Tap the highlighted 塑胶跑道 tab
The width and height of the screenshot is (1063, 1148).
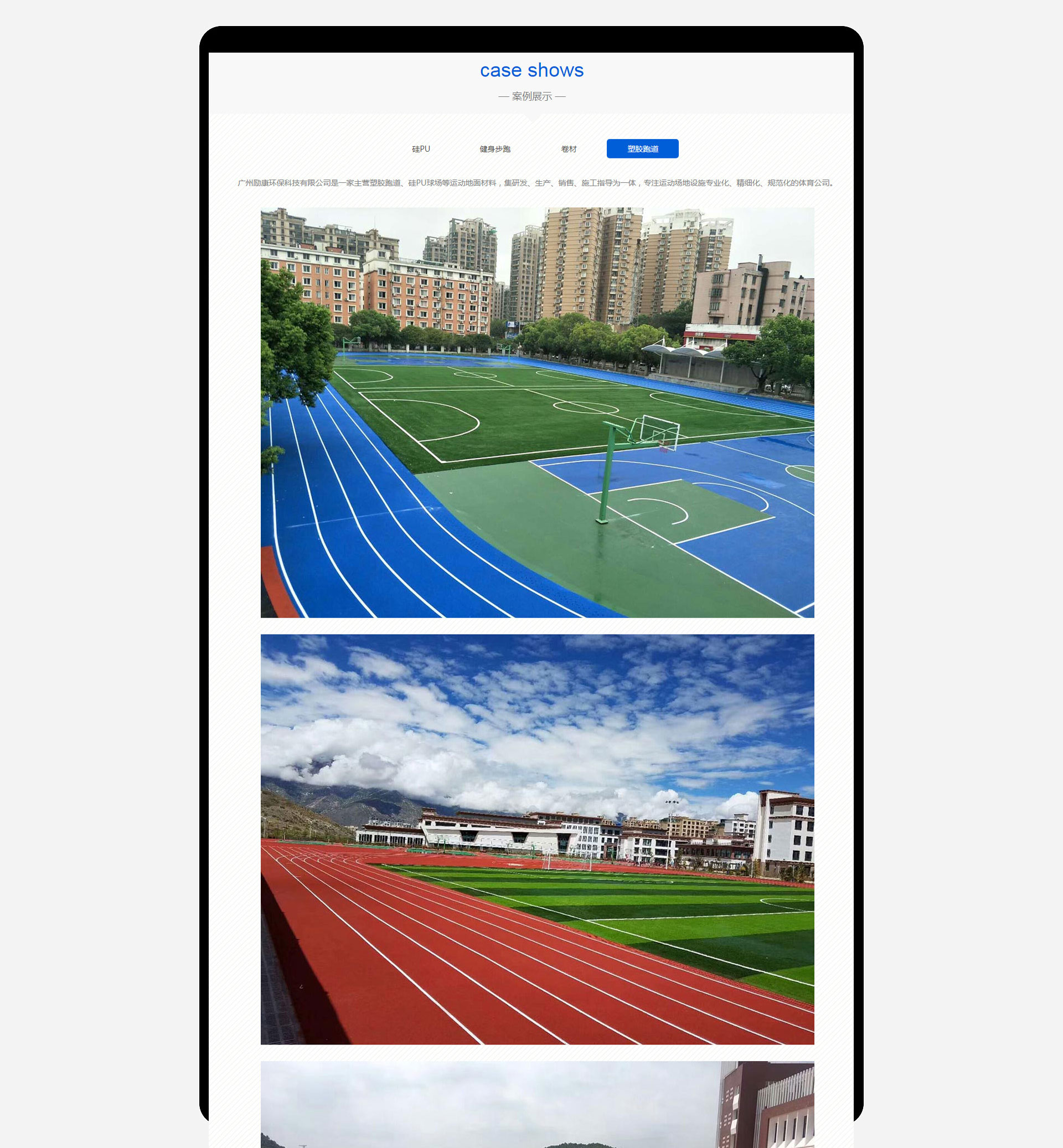coord(642,148)
